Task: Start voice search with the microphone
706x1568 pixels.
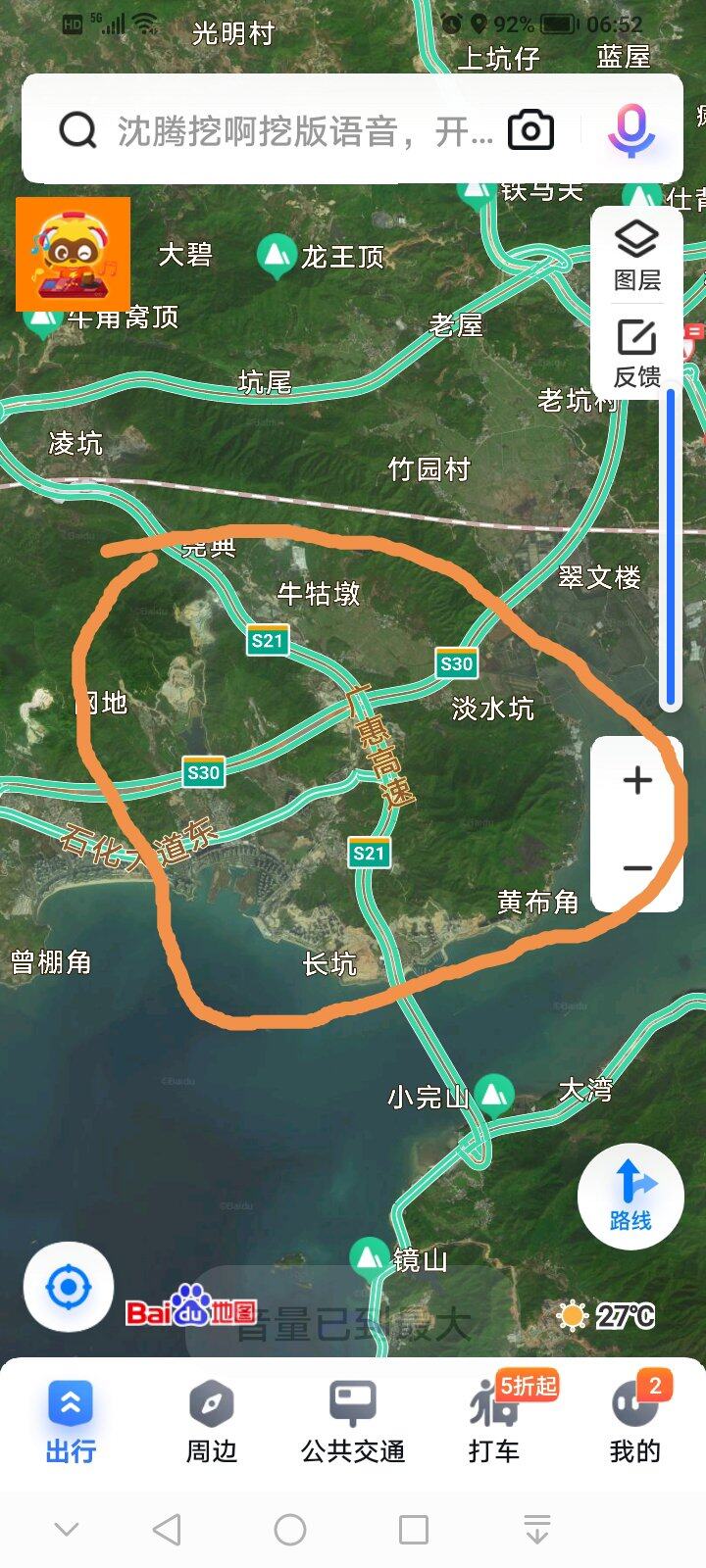Action: (x=630, y=130)
